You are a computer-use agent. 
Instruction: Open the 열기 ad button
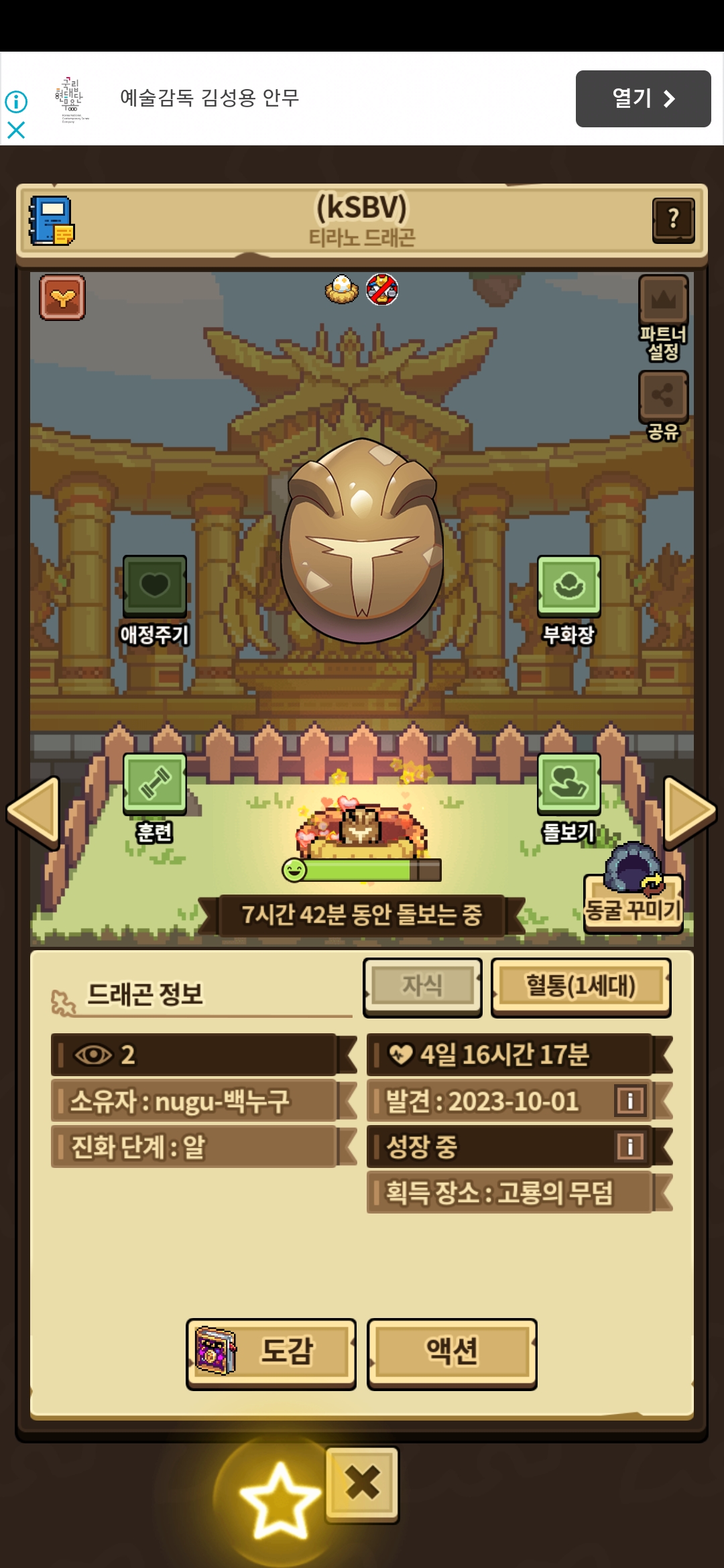[643, 99]
